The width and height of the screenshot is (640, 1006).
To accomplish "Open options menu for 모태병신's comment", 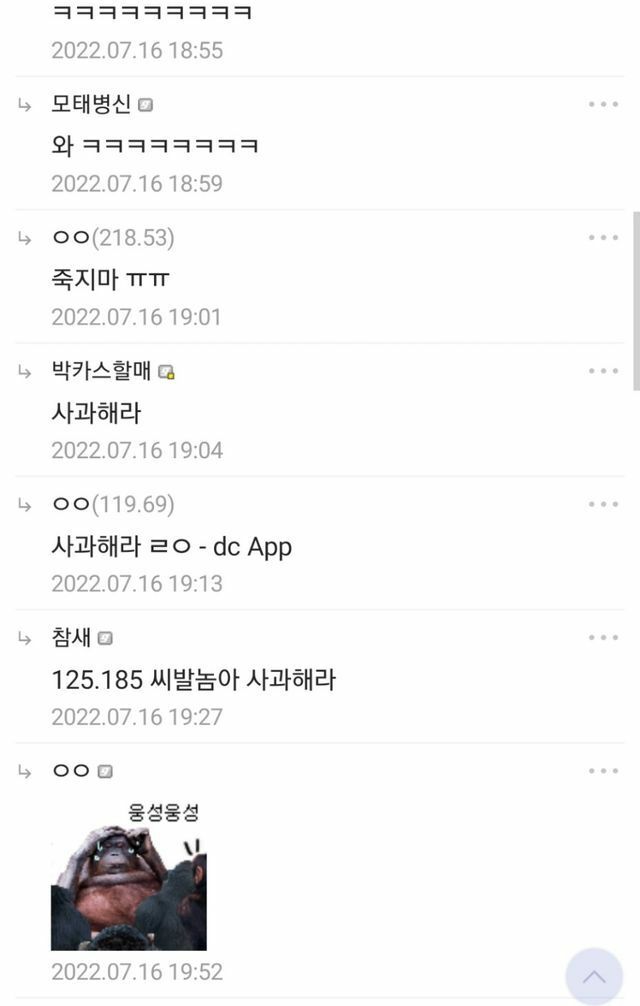I will coord(603,104).
